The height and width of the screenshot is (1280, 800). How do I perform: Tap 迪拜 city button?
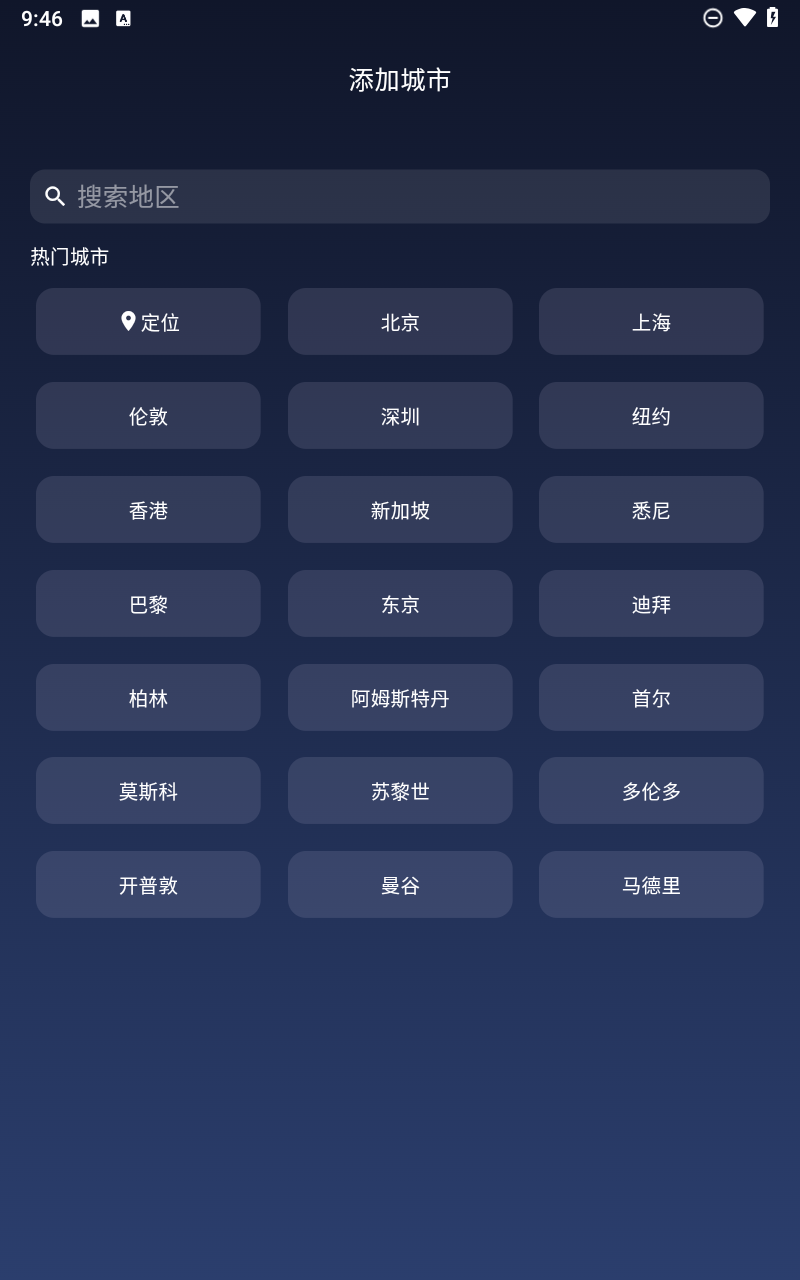click(x=651, y=604)
